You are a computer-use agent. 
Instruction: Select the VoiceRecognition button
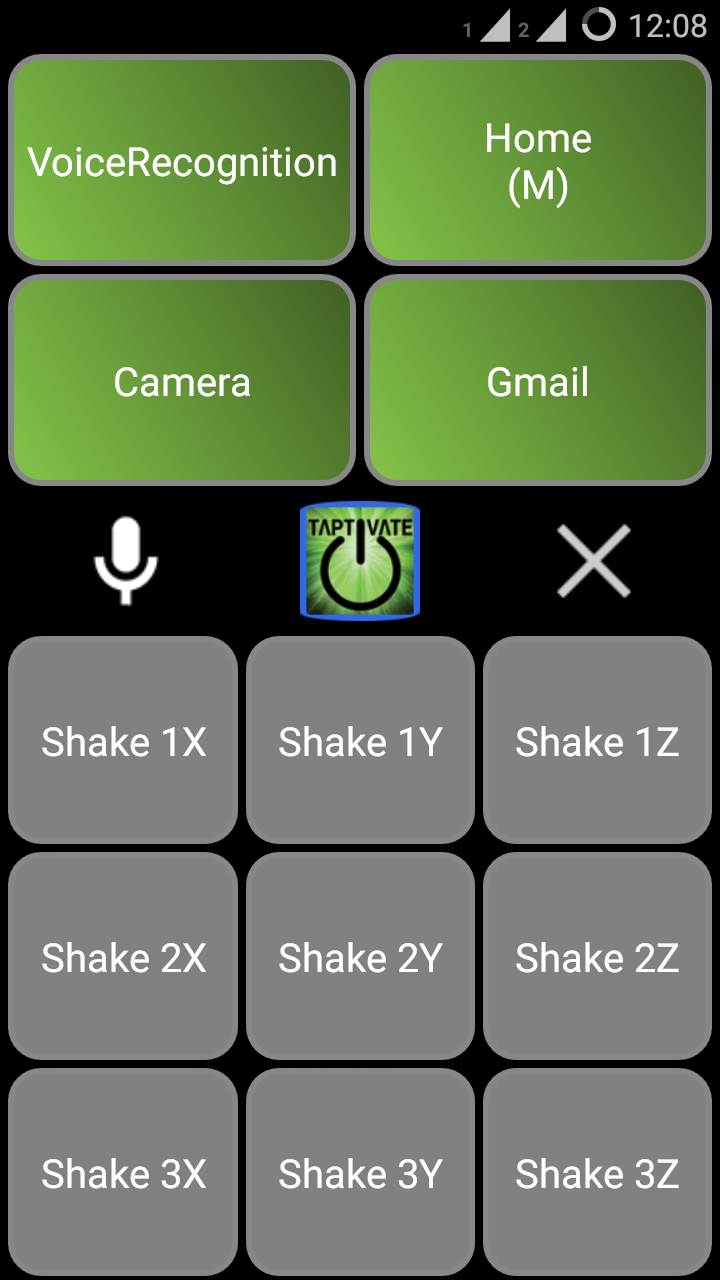pyautogui.click(x=182, y=161)
